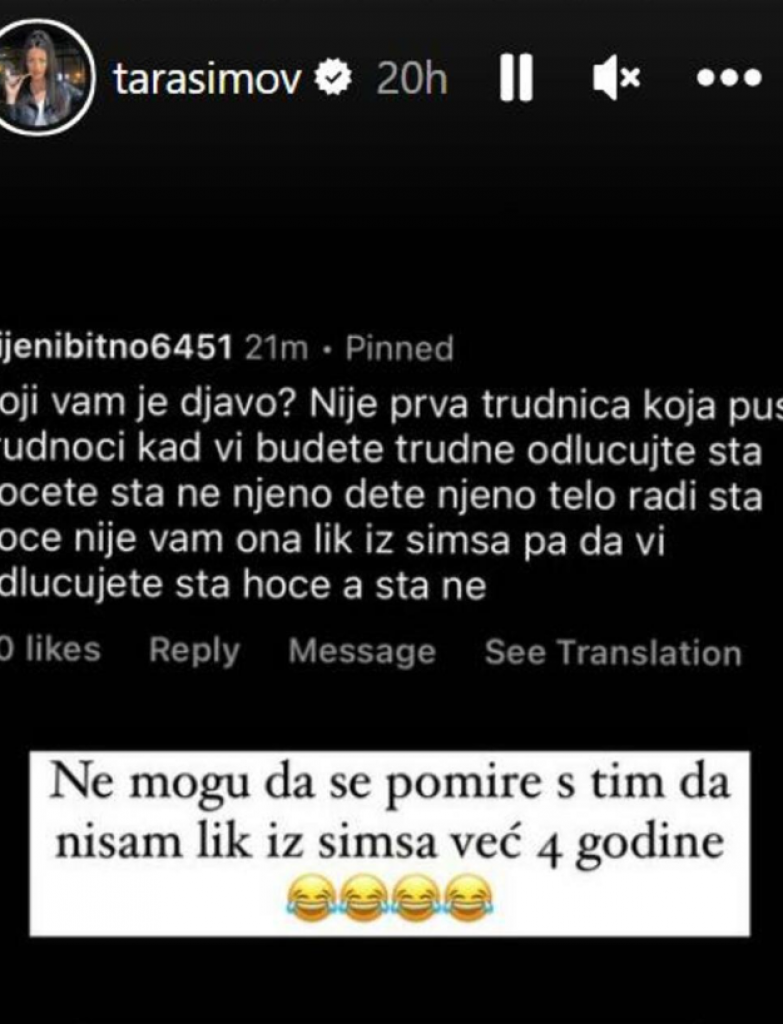
Task: Unmute the story sound
Action: pos(614,80)
